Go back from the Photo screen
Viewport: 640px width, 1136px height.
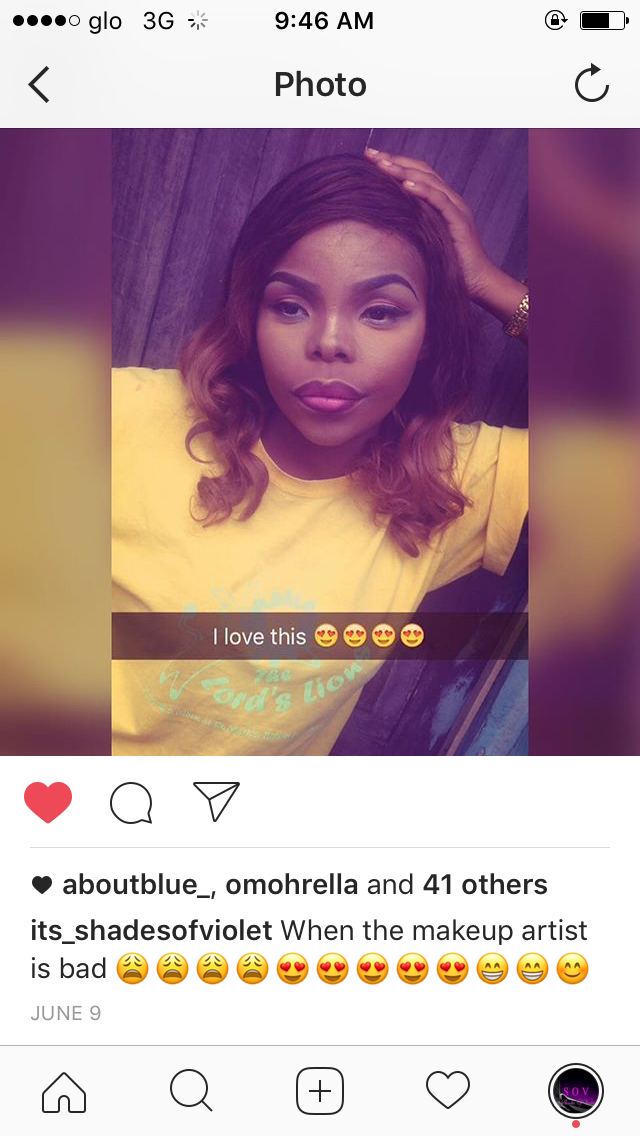pos(39,85)
